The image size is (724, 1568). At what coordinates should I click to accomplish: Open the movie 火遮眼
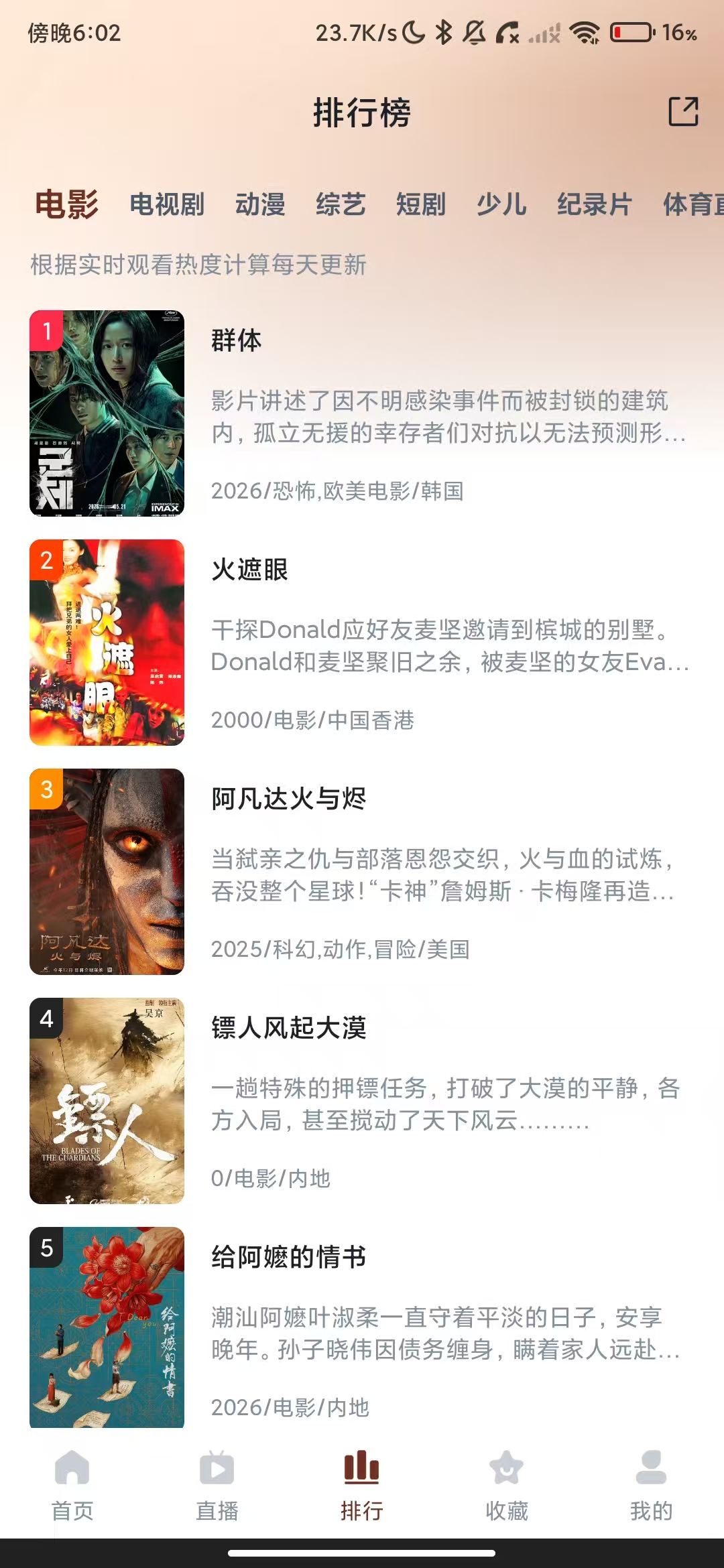pyautogui.click(x=362, y=642)
